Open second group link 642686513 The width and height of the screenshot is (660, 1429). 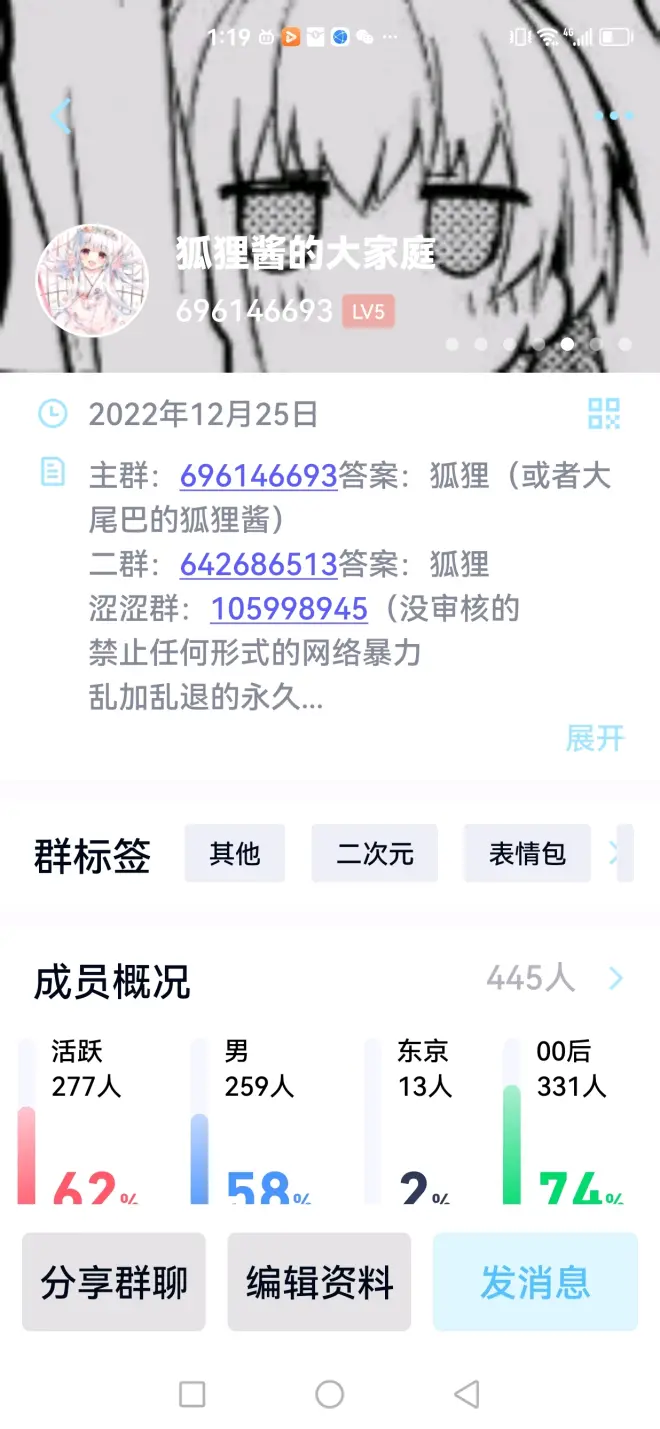[x=258, y=564]
